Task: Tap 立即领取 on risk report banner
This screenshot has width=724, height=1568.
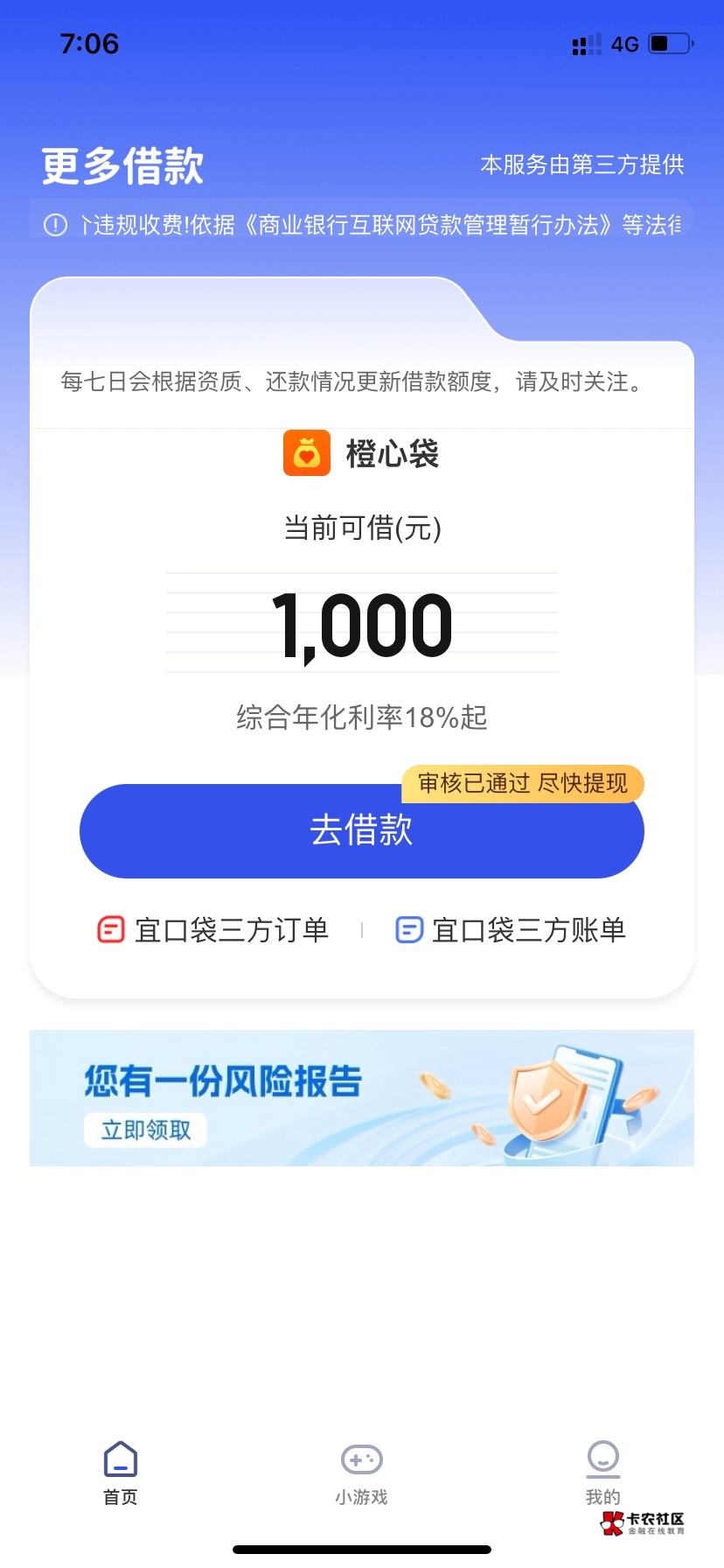Action: tap(146, 1130)
